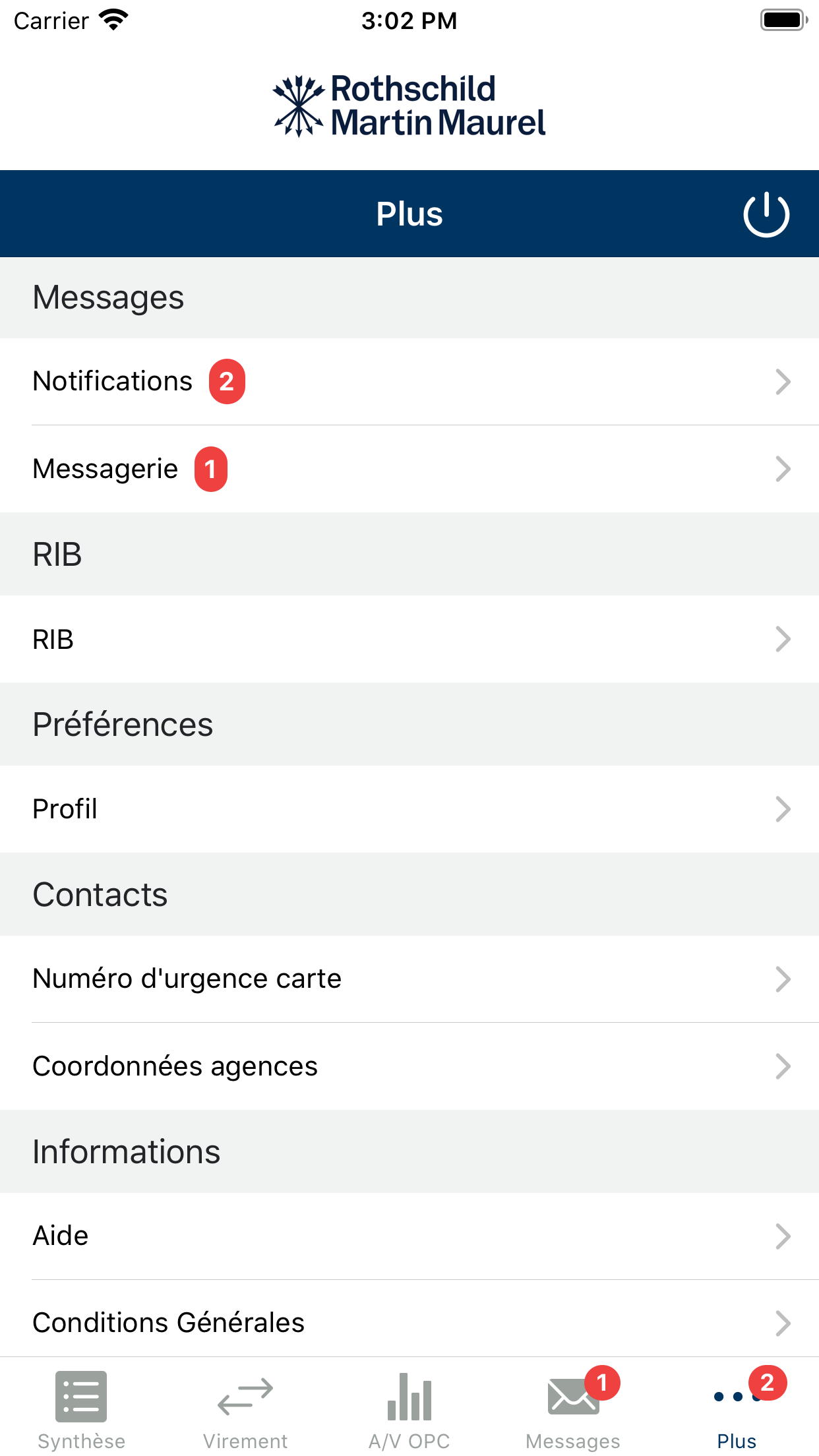Open the Notifications row
This screenshot has height=1456, width=819.
[409, 382]
